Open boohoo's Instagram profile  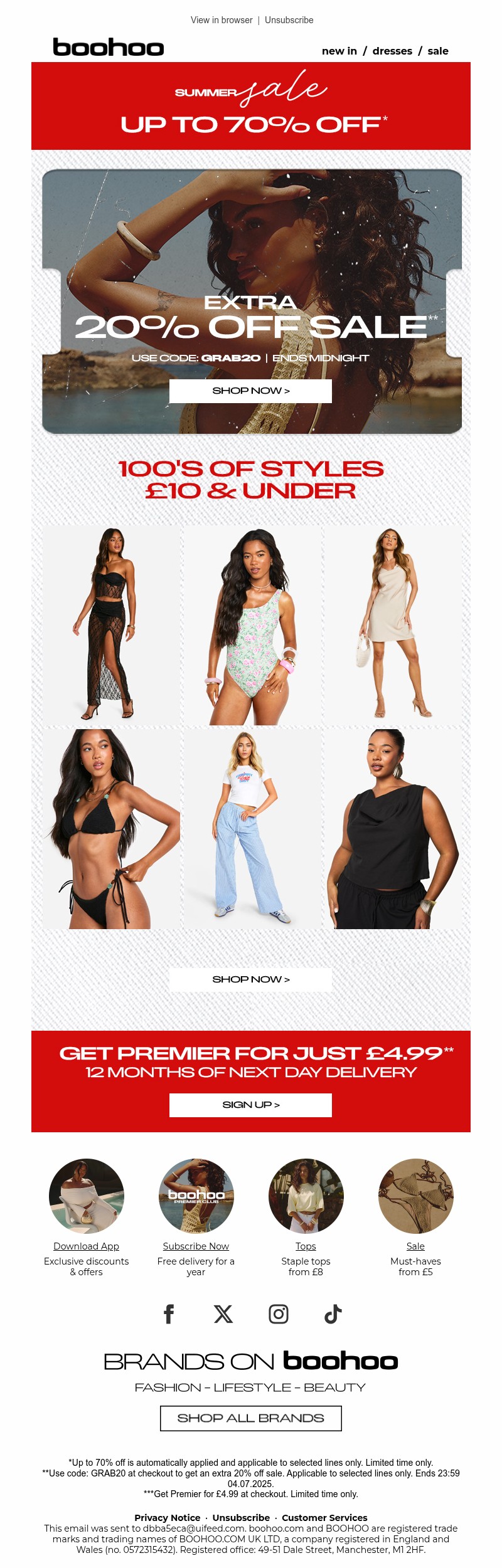coord(278,1314)
